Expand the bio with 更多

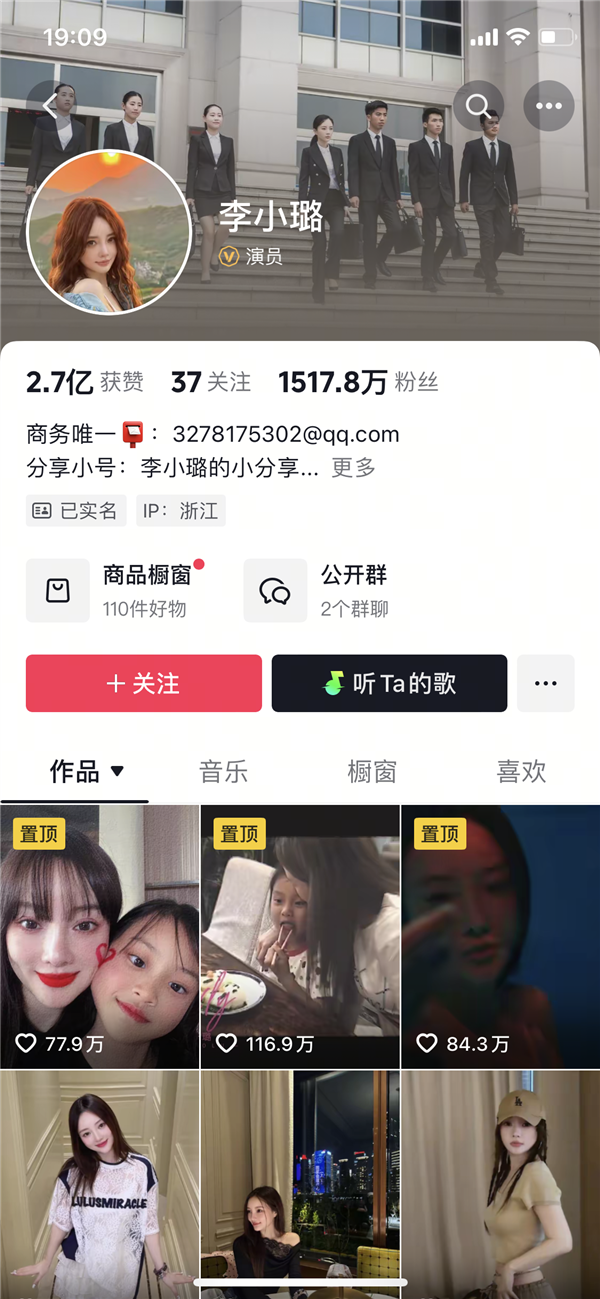(x=353, y=467)
